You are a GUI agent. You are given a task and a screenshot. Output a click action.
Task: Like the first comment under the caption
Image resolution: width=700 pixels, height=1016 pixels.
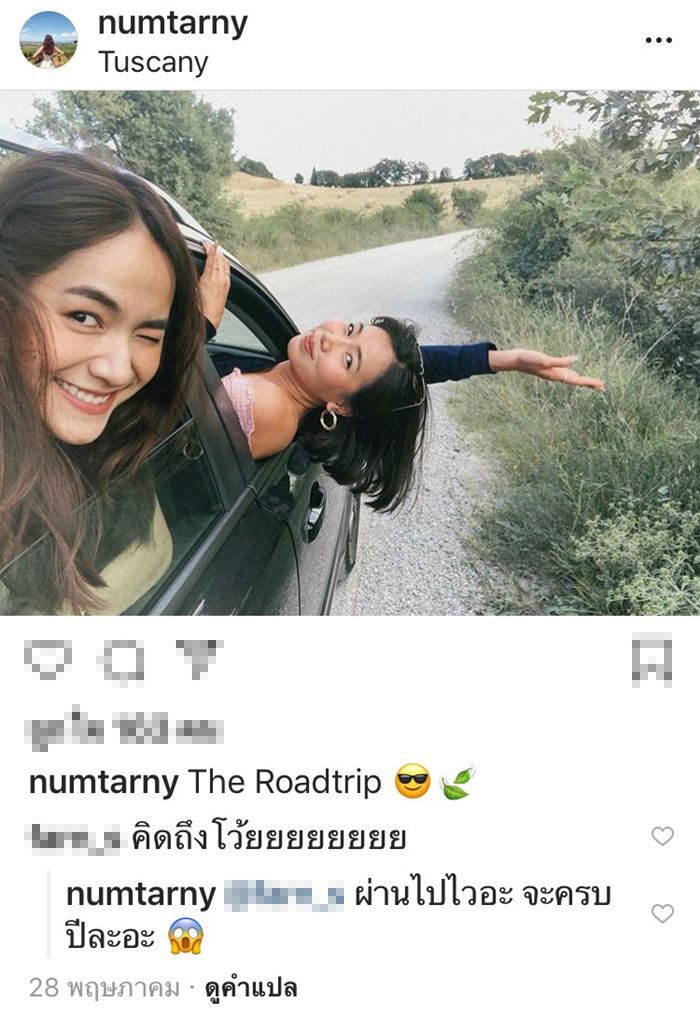pyautogui.click(x=662, y=836)
